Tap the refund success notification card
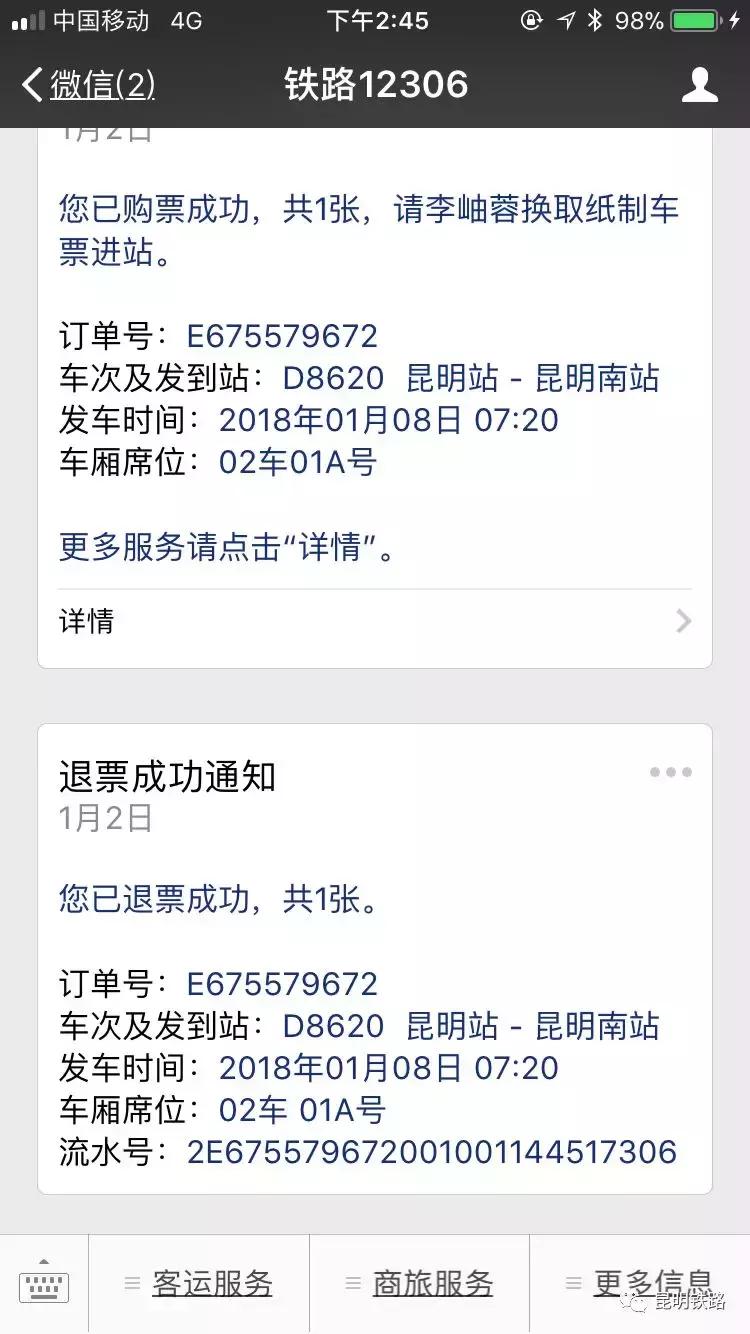Screen dimensions: 750x1334 tap(375, 950)
